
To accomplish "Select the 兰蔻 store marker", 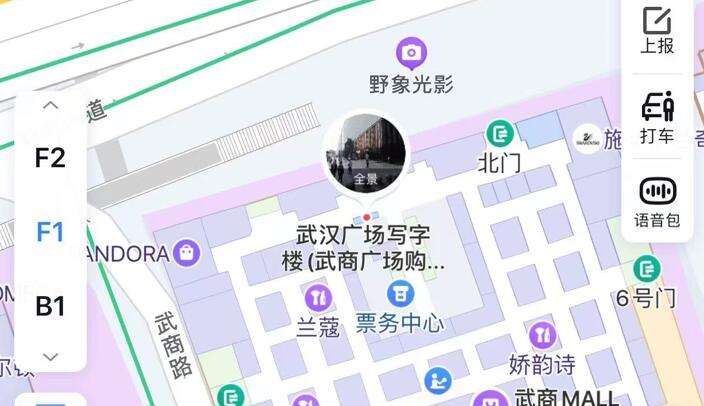I will point(318,297).
